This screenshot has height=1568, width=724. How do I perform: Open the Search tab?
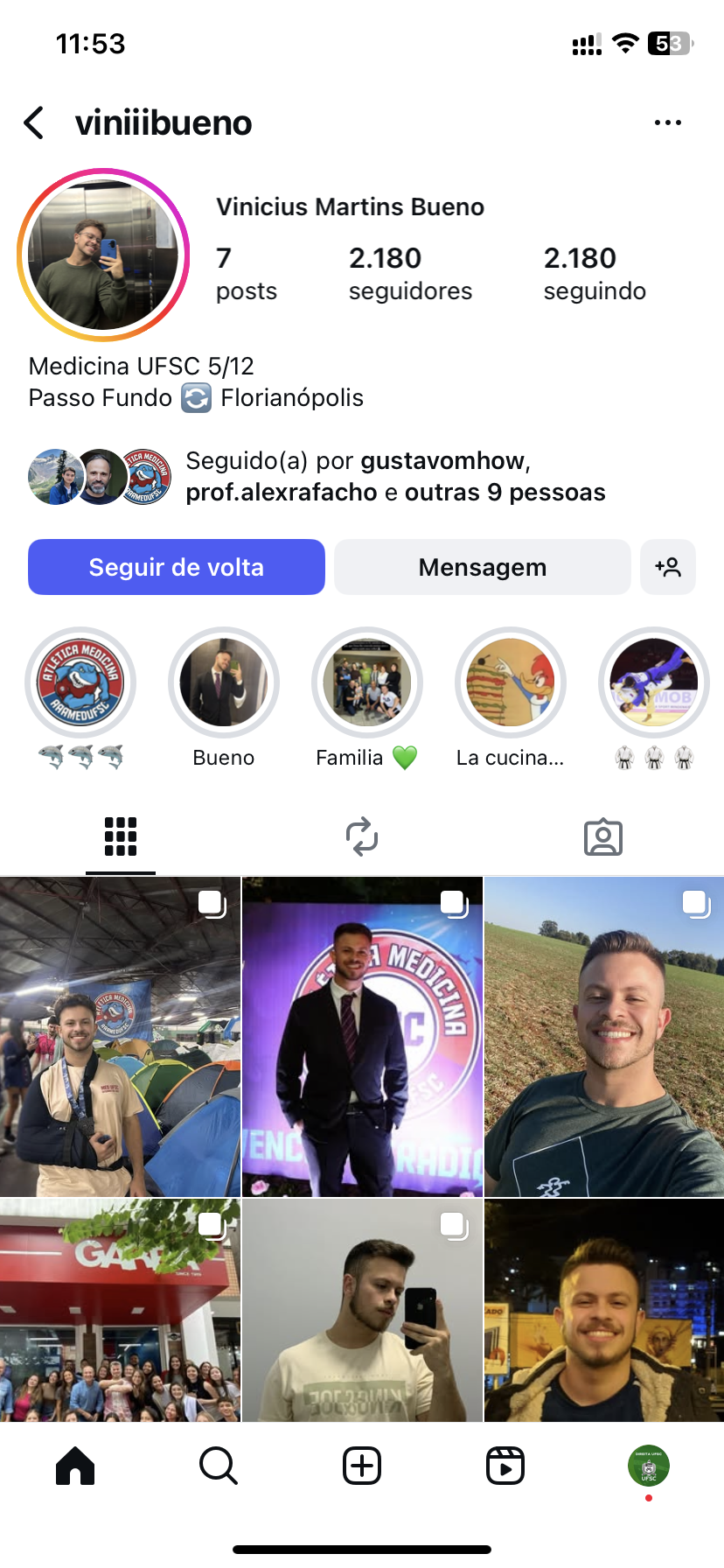(219, 1466)
